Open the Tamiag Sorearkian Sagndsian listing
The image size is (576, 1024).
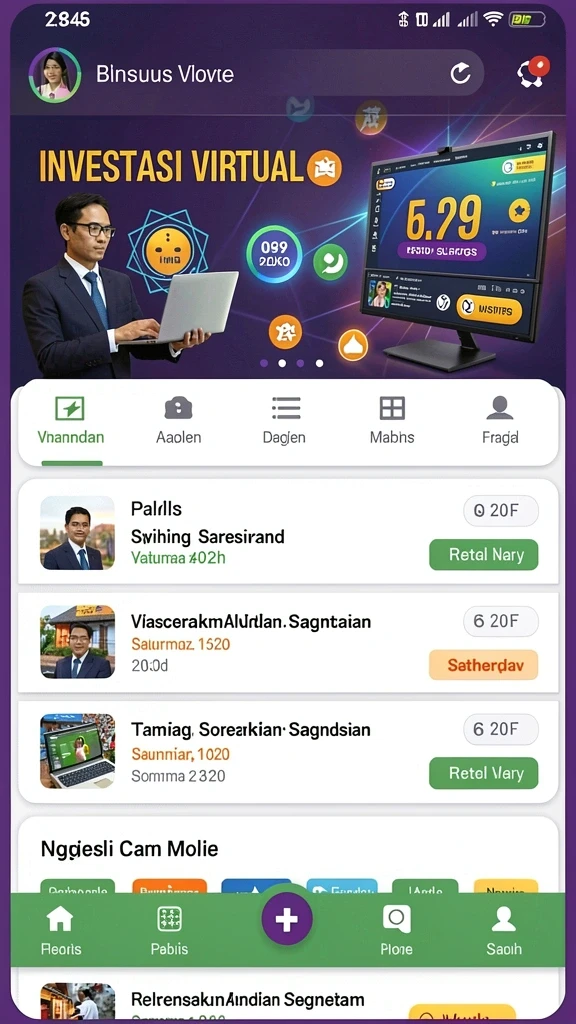click(288, 752)
